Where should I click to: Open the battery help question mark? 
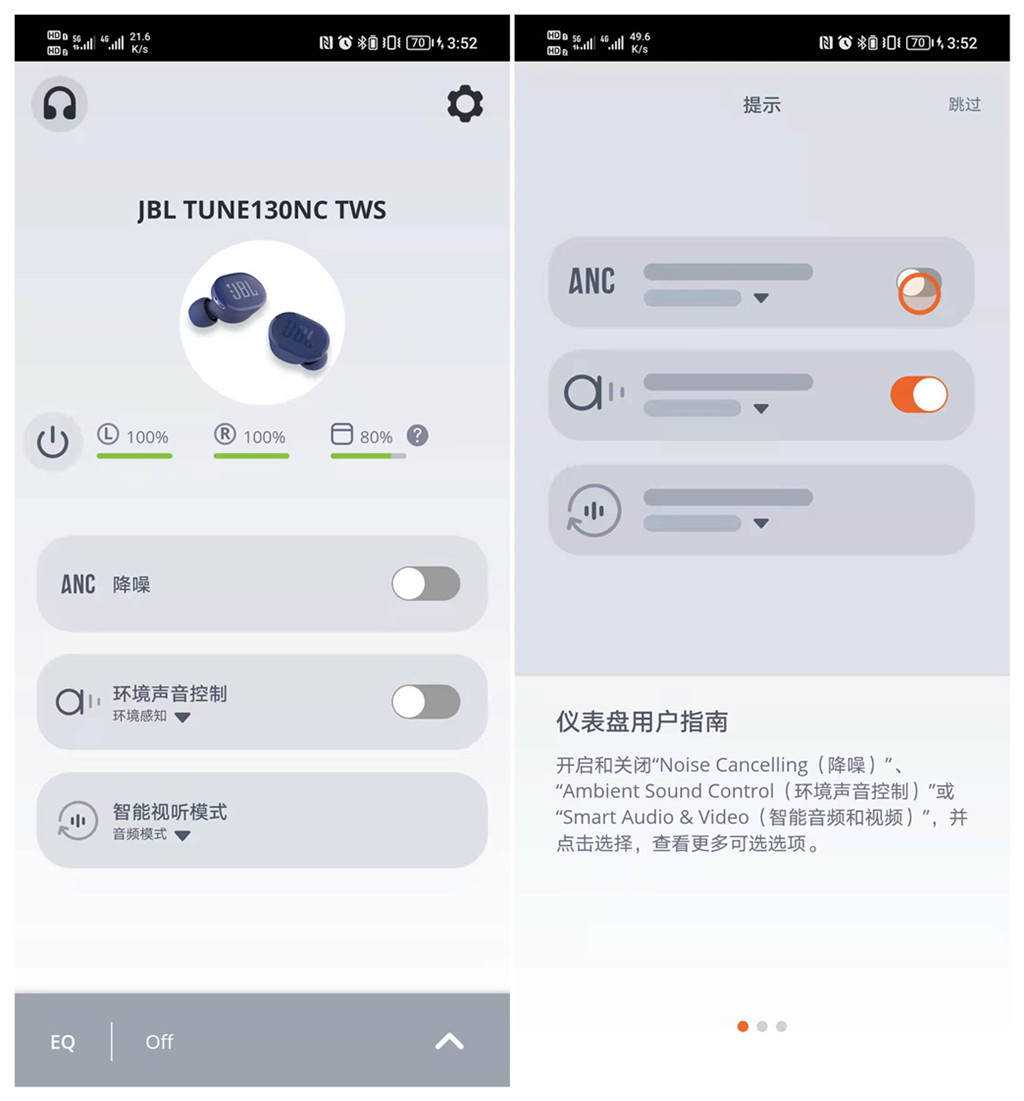coord(418,436)
